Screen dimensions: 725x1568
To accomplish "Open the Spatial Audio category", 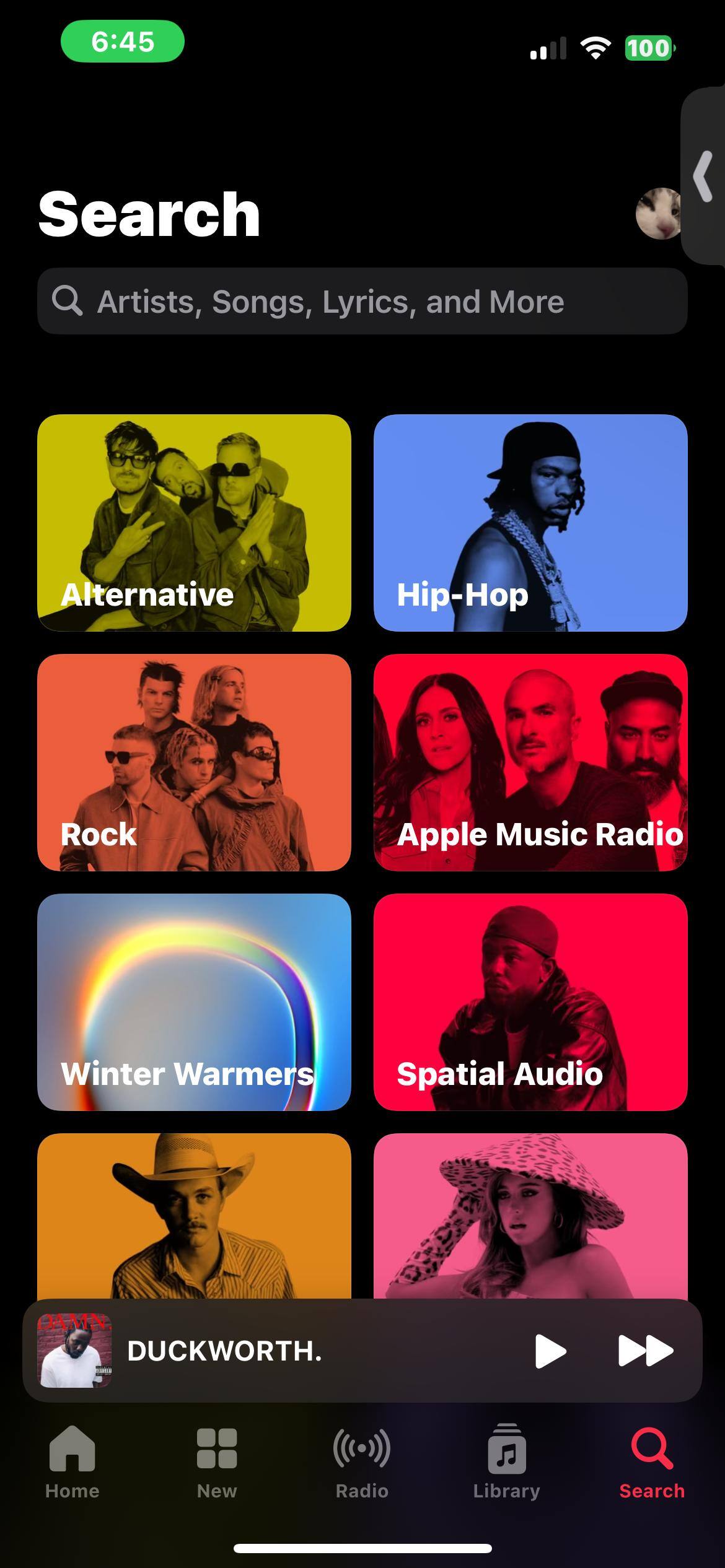I will (530, 1002).
